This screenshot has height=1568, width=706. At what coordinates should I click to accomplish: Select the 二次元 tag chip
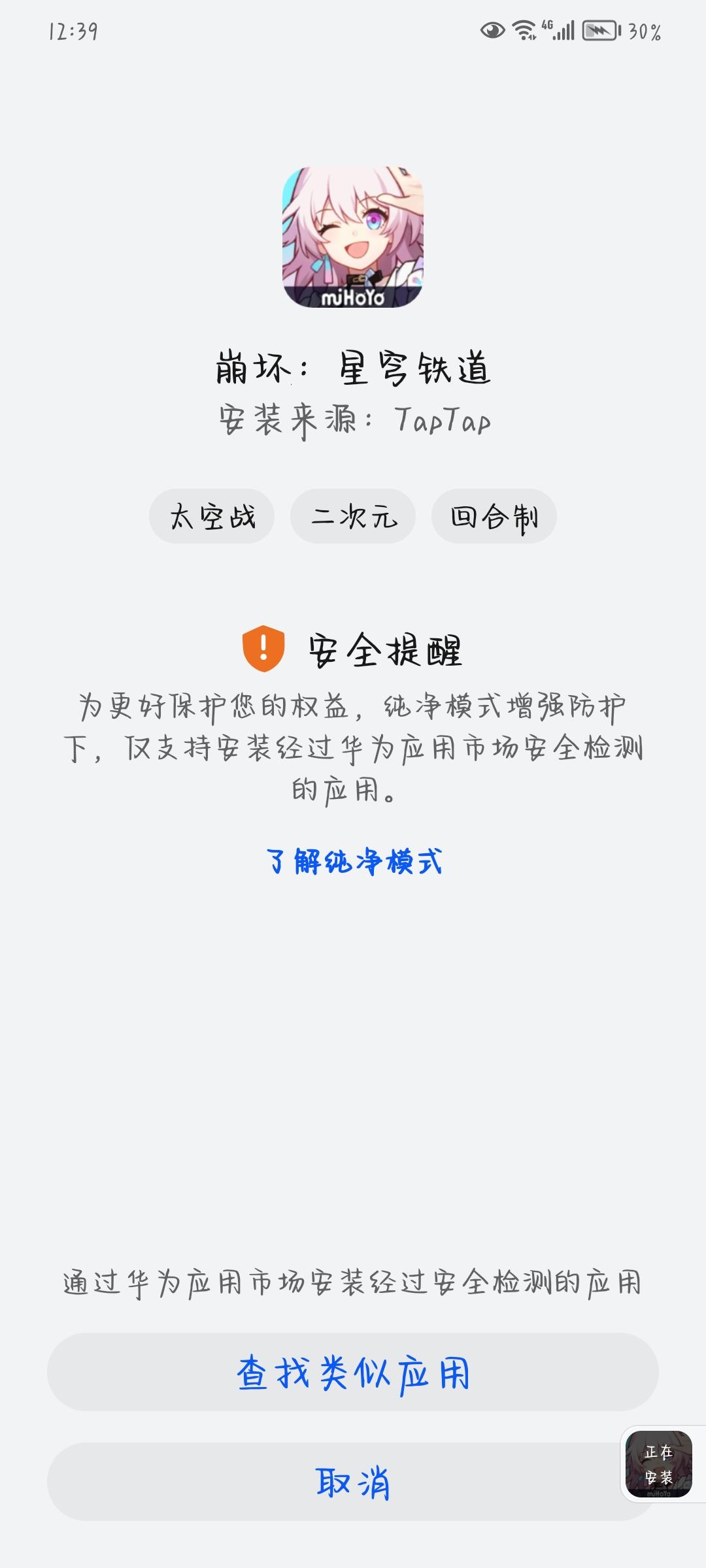coord(352,516)
